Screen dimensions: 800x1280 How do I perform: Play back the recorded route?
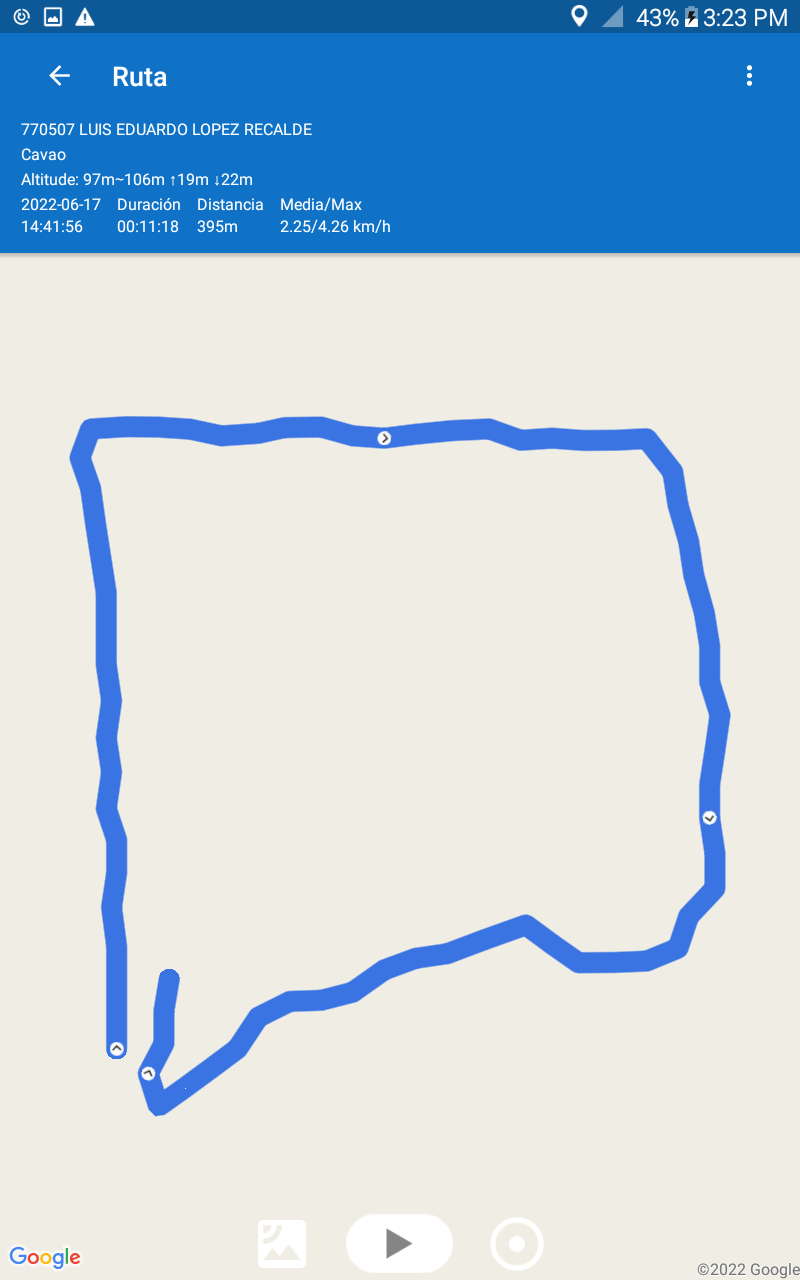(399, 1243)
